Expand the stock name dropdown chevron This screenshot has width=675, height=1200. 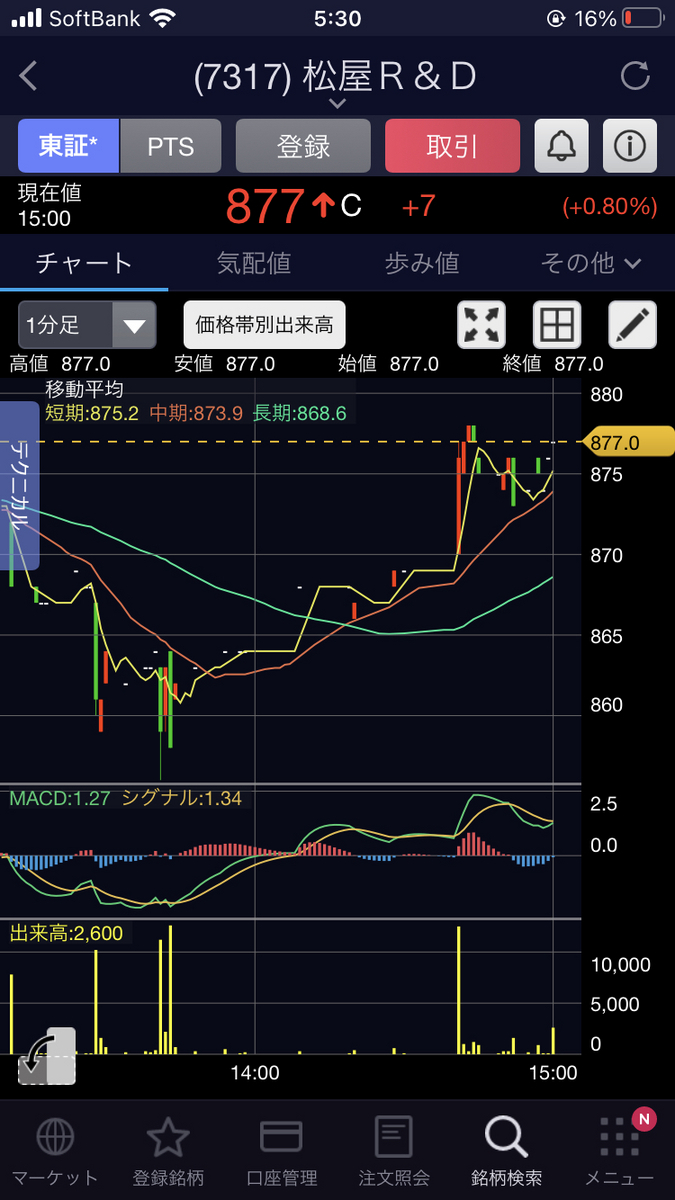coord(337,103)
